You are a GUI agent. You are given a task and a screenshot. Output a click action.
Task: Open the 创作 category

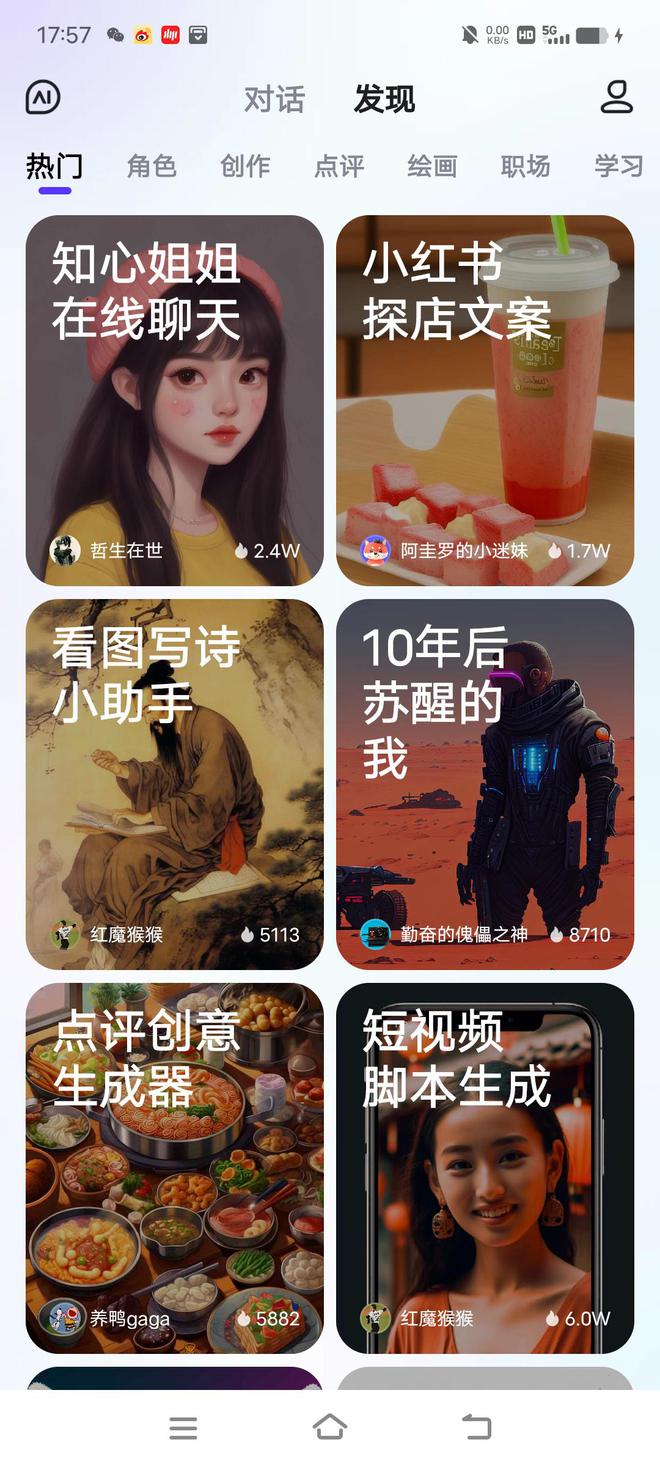(x=246, y=166)
